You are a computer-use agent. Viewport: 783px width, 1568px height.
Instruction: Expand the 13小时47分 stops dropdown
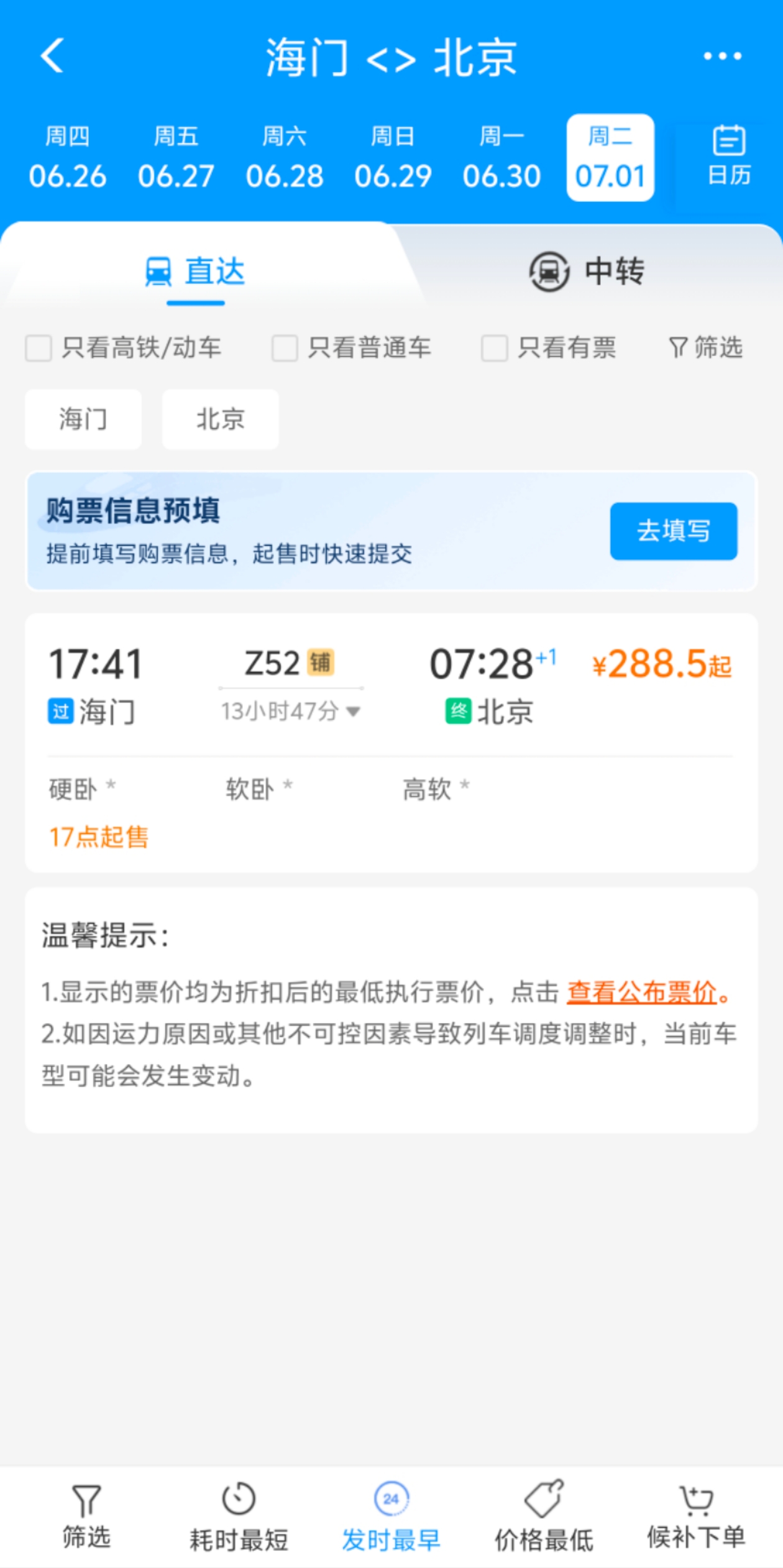click(291, 711)
